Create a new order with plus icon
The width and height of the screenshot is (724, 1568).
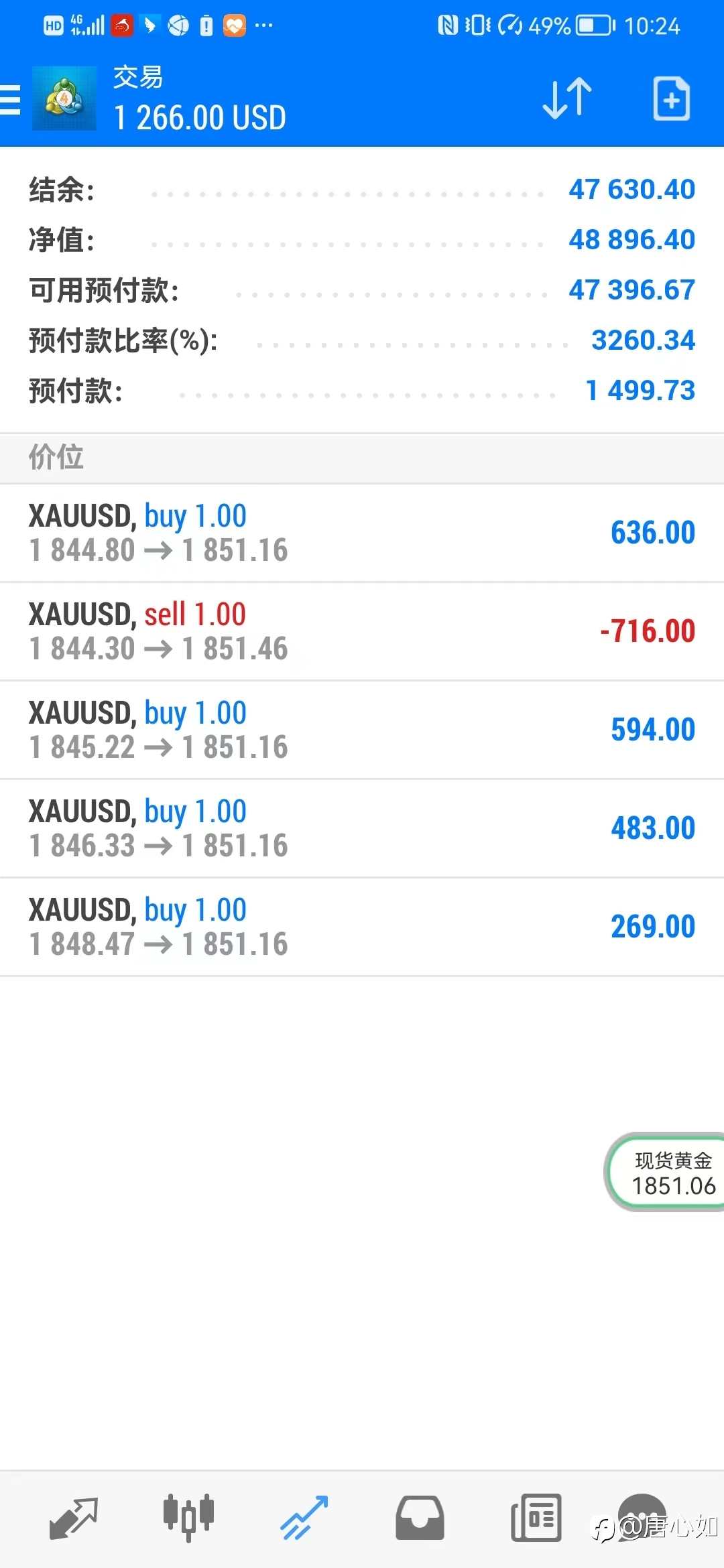tap(672, 99)
